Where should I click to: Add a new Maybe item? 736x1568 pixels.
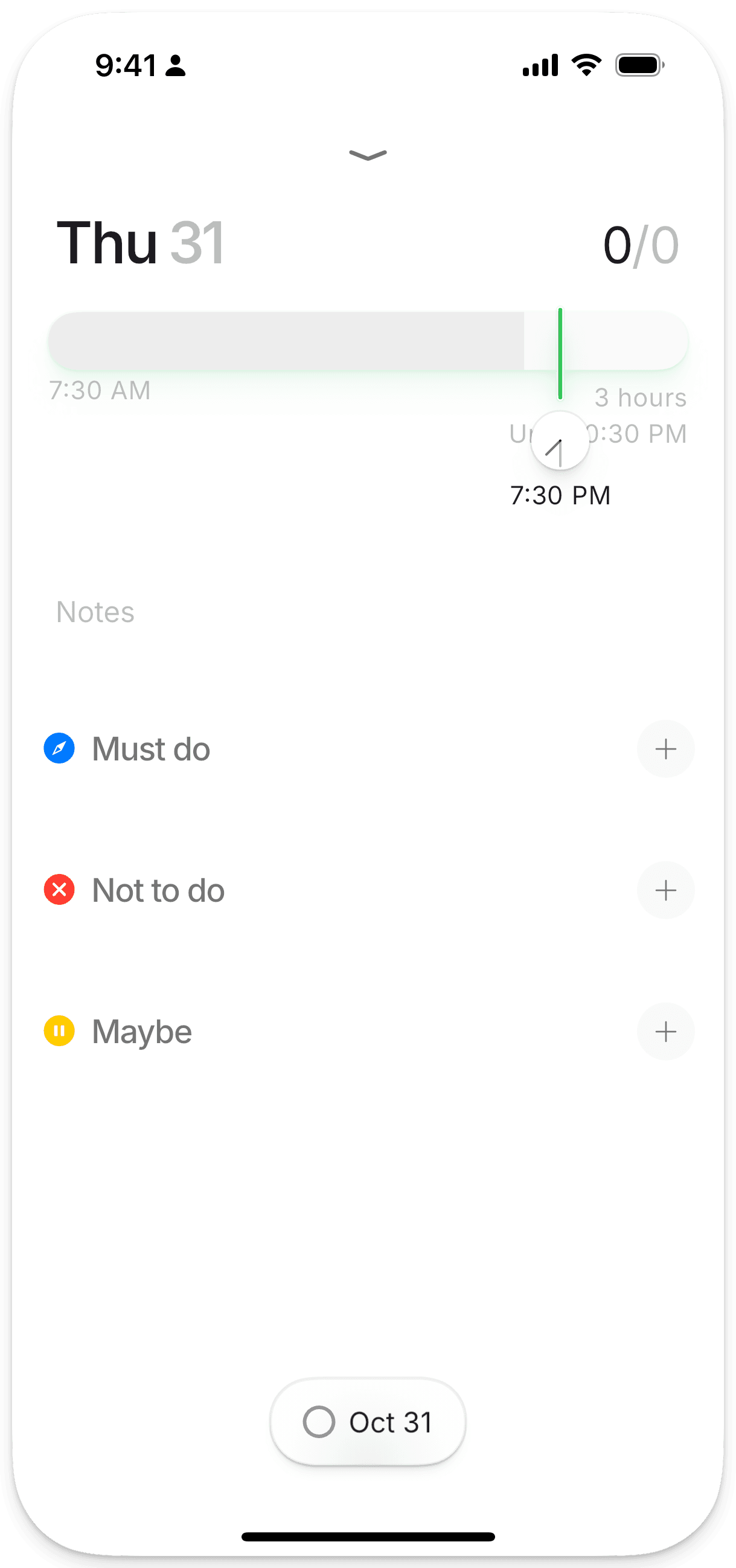[665, 1031]
